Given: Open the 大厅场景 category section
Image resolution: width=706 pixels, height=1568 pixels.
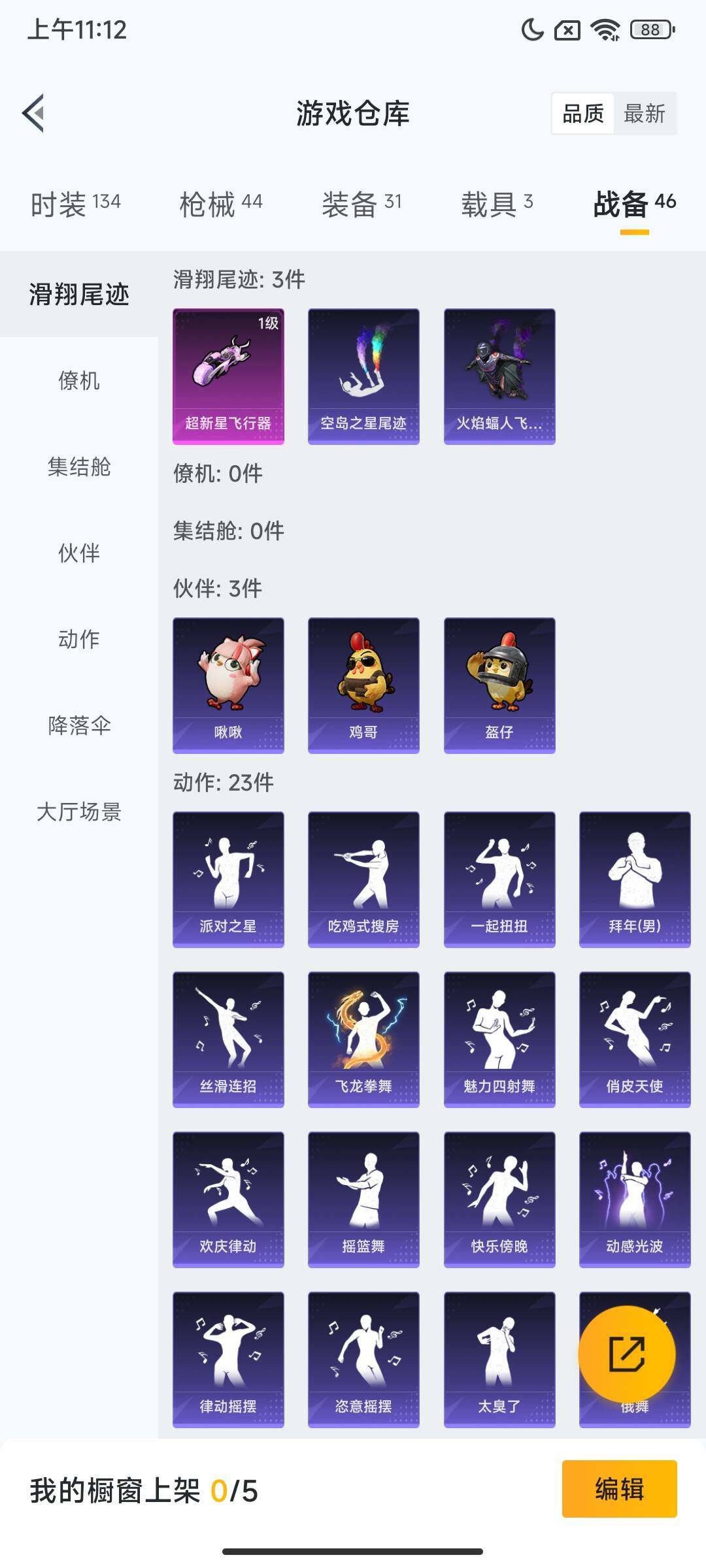Looking at the screenshot, I should click(x=78, y=813).
